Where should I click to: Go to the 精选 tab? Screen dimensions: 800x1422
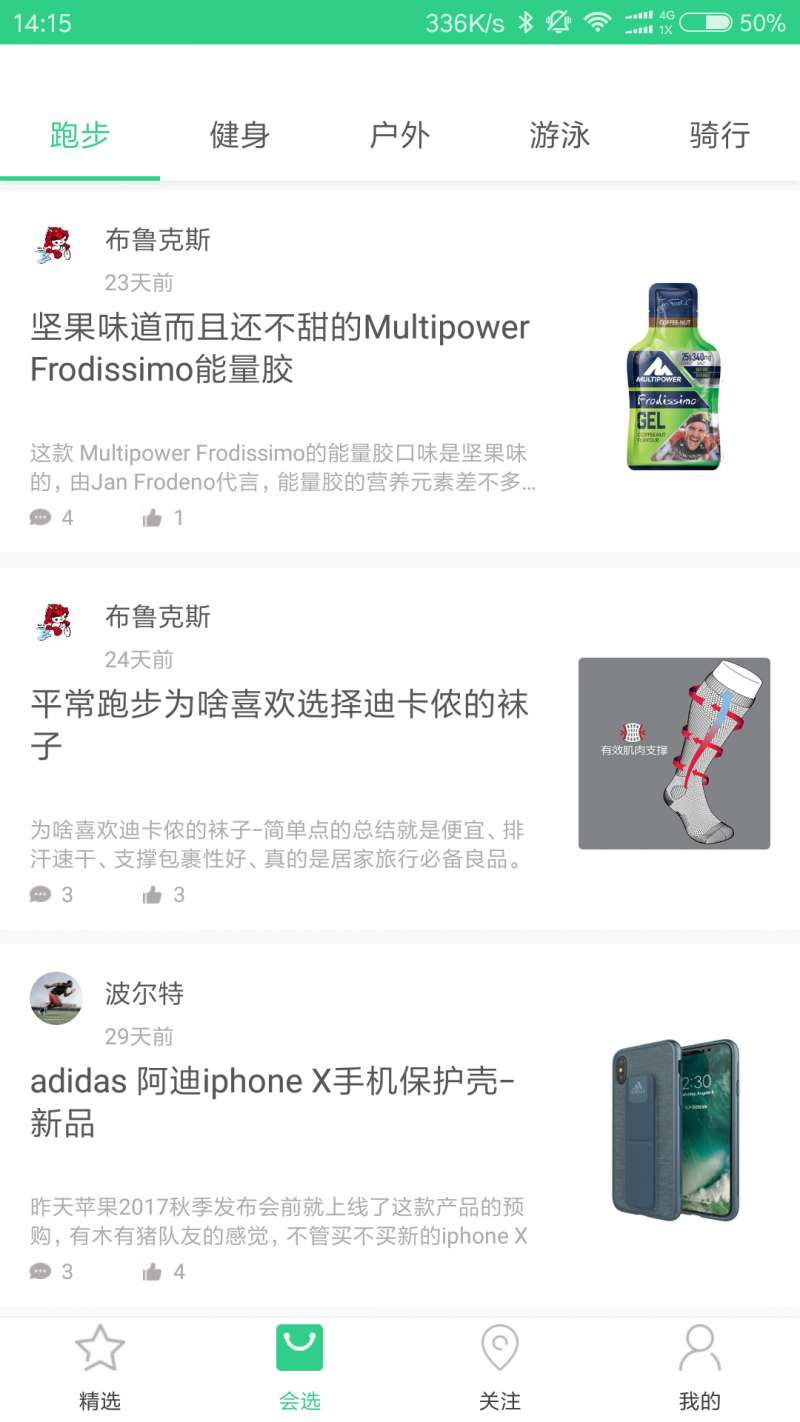pos(100,1368)
